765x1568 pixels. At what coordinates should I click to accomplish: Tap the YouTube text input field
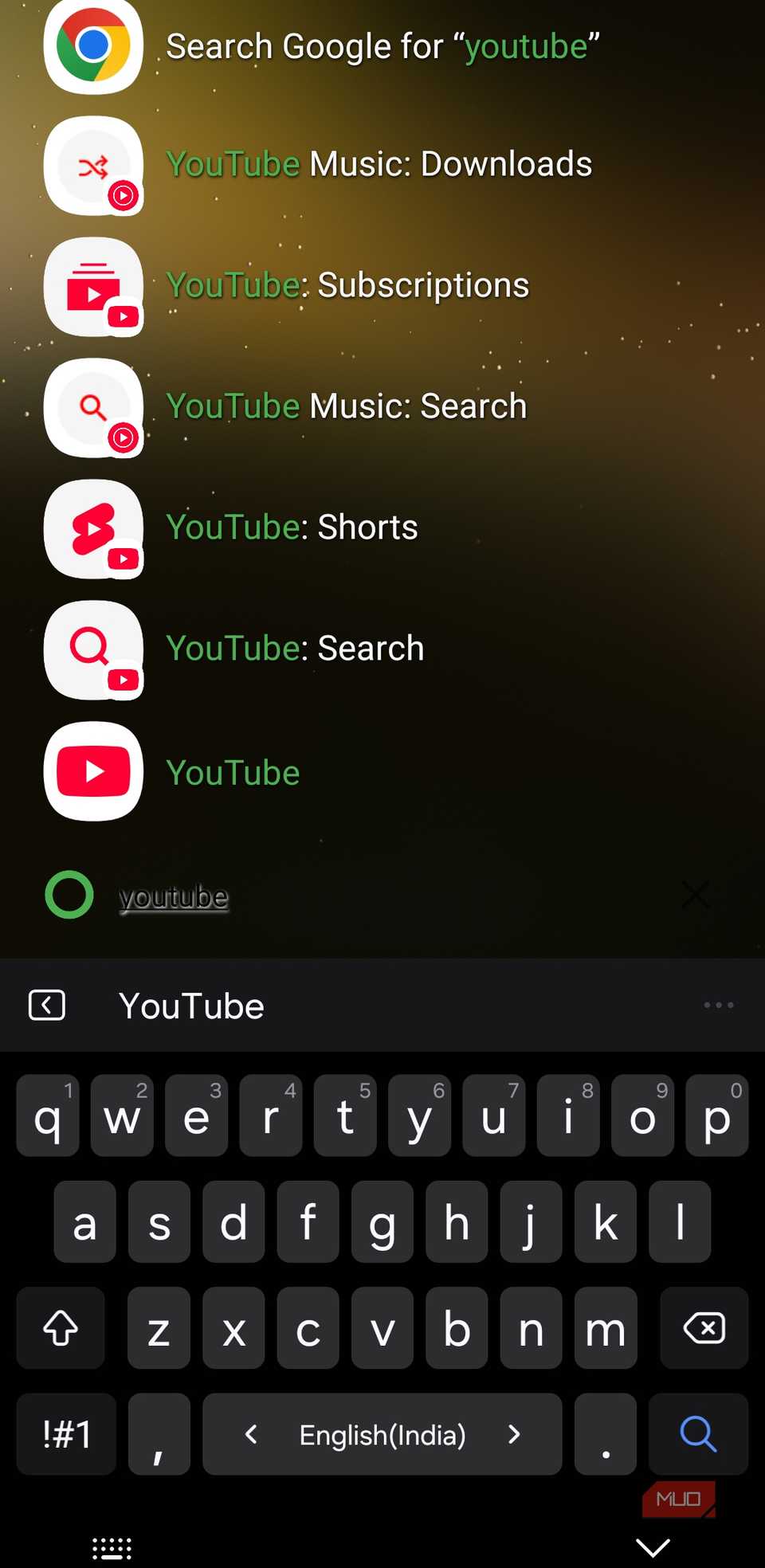319,1005
